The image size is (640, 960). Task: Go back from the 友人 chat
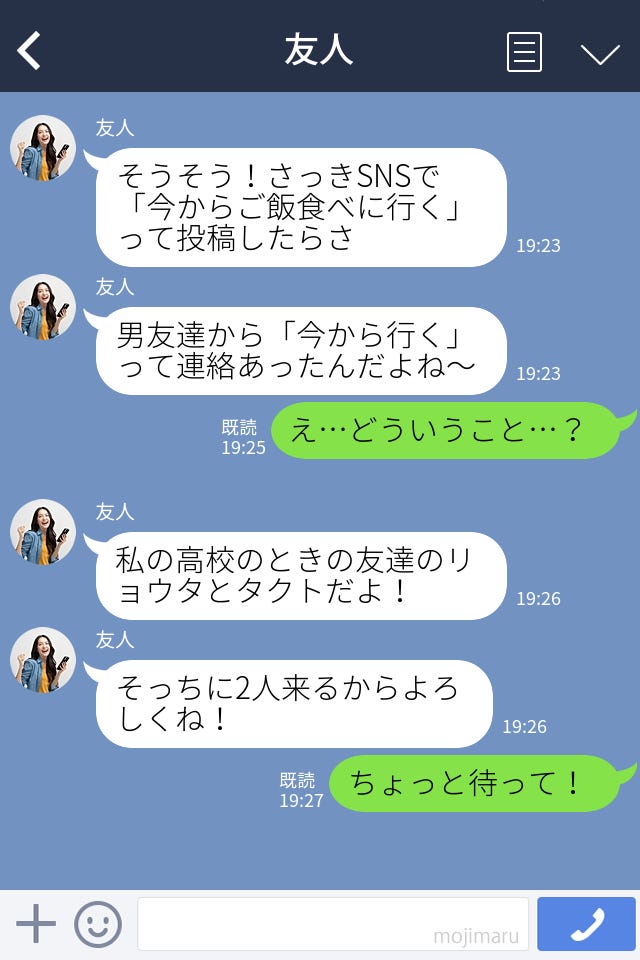click(x=30, y=51)
